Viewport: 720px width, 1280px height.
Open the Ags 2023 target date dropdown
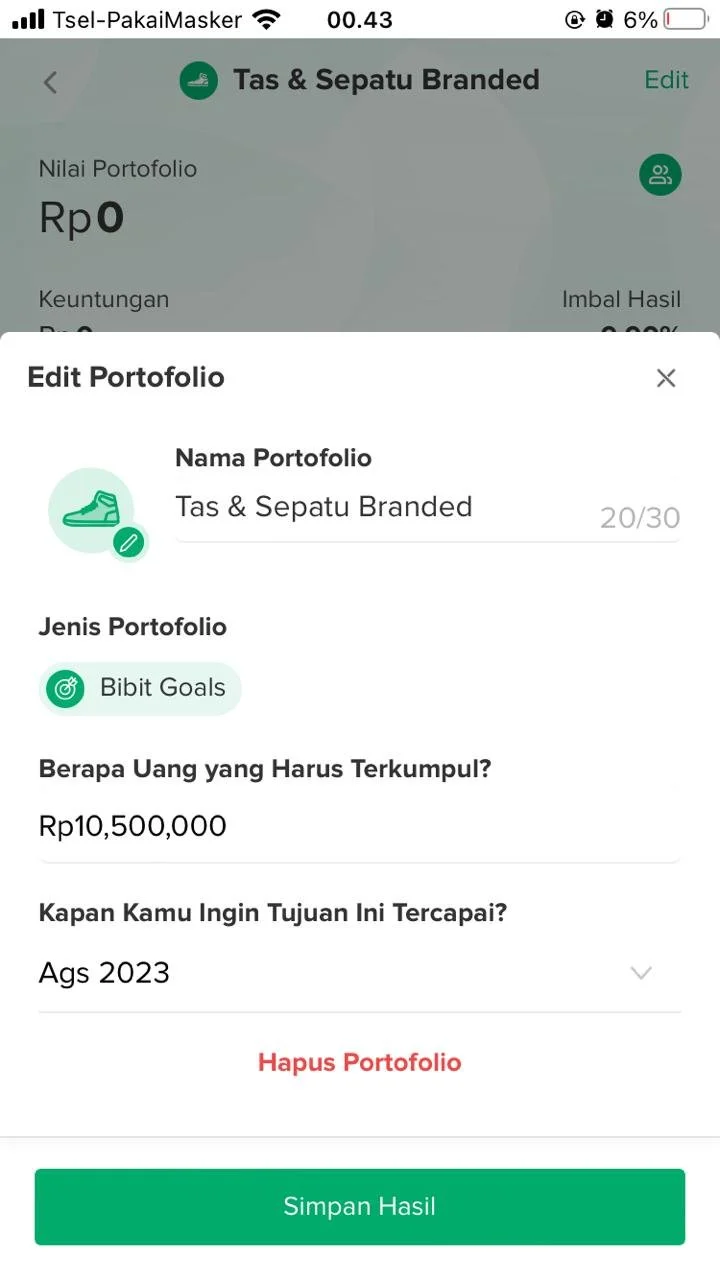pyautogui.click(x=360, y=973)
